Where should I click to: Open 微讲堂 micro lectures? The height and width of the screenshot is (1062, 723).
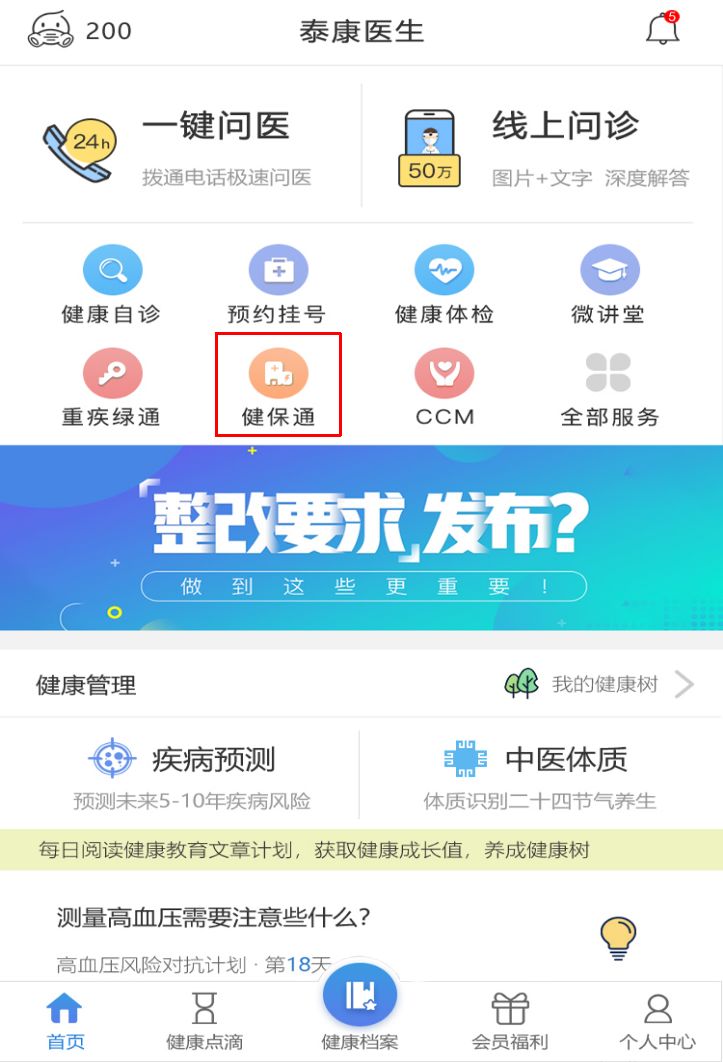[x=609, y=286]
